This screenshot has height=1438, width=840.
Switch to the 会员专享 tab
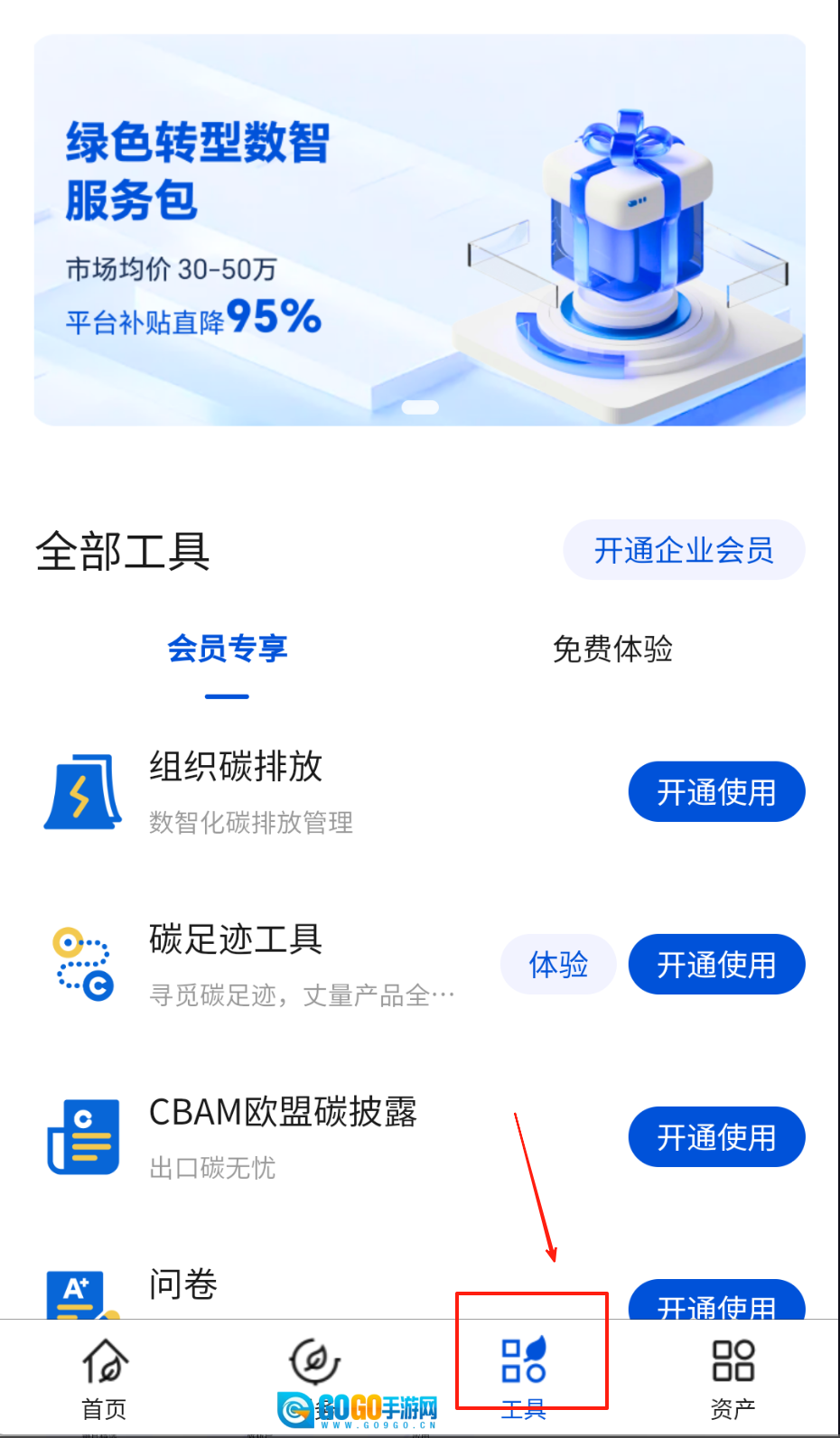pyautogui.click(x=227, y=649)
